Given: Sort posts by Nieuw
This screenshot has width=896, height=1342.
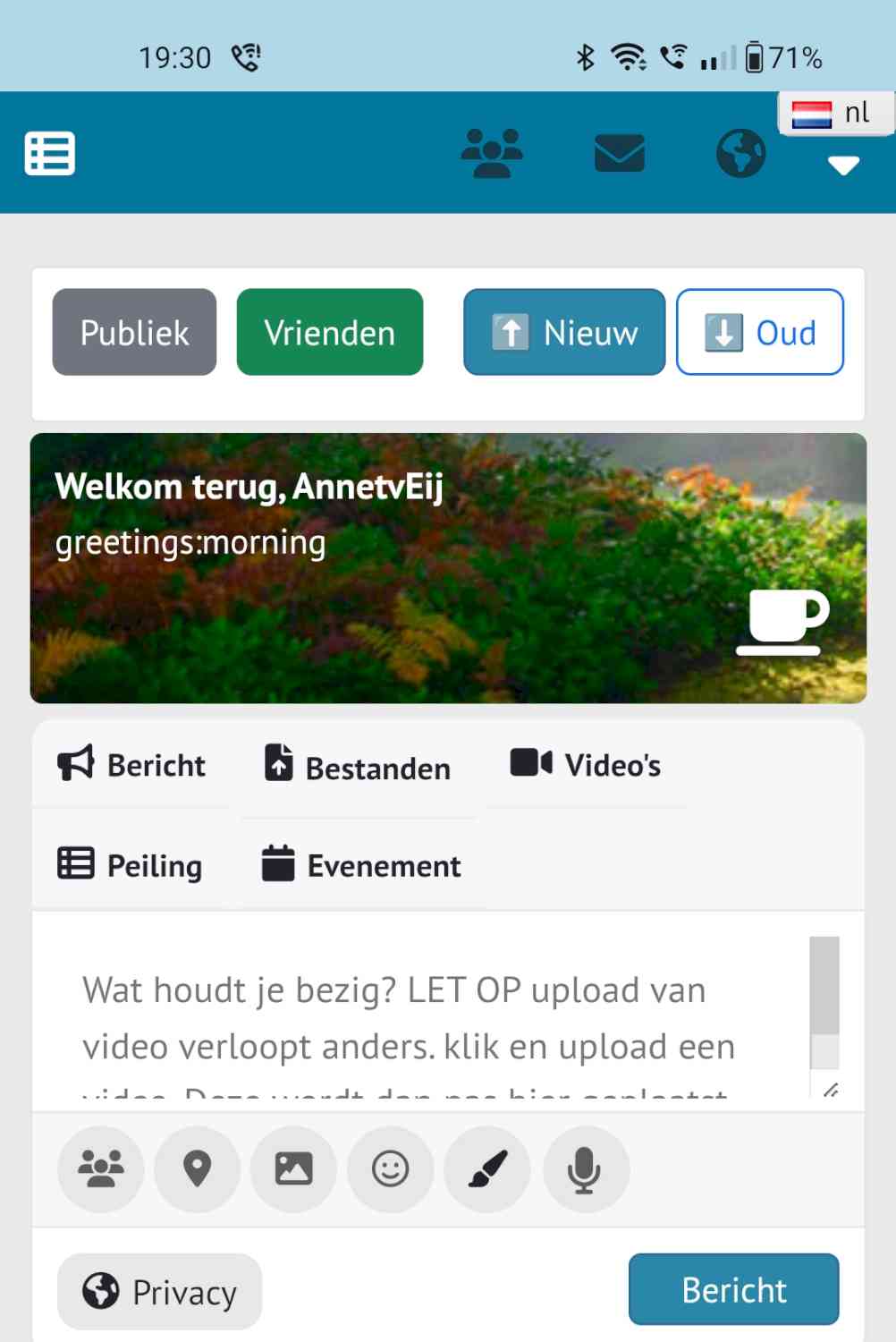Looking at the screenshot, I should click(564, 333).
